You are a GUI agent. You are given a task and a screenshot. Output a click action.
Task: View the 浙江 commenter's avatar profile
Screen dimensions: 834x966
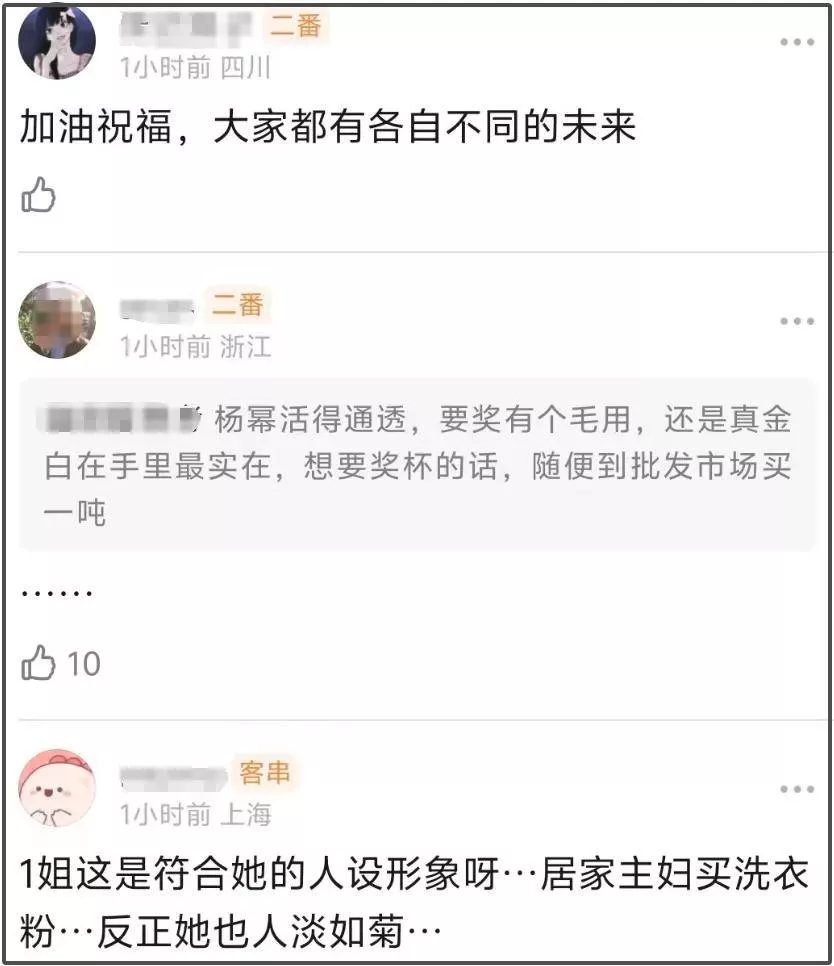tap(57, 320)
